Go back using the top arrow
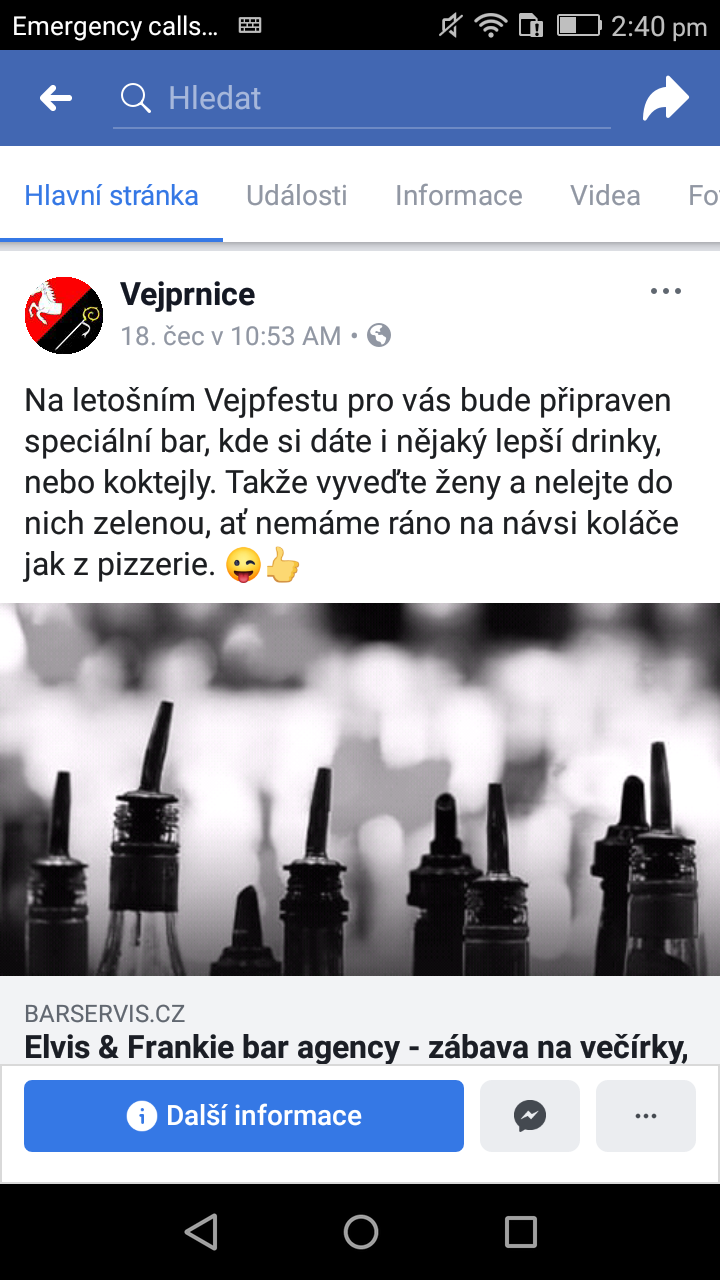The image size is (720, 1280). tap(56, 98)
